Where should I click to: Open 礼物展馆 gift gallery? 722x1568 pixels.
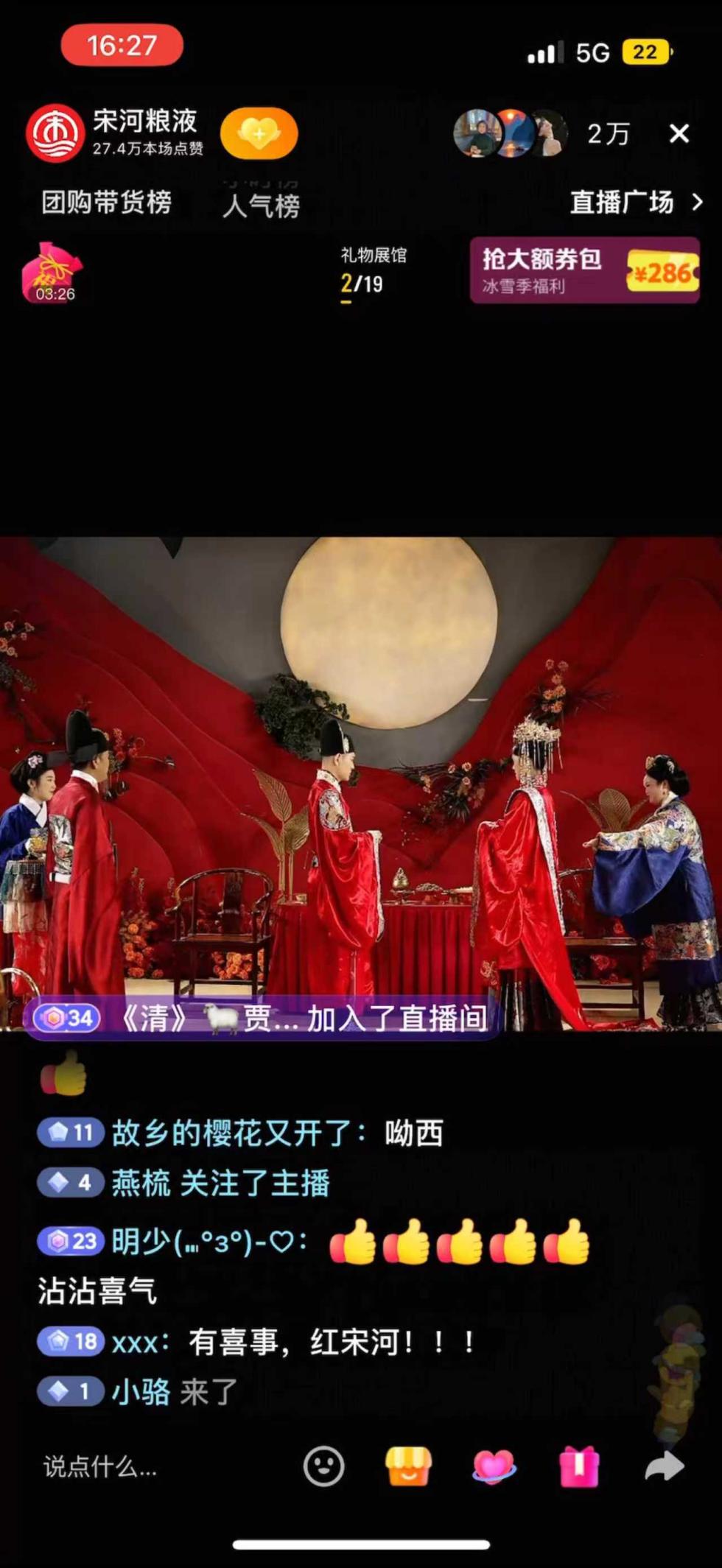[372, 271]
